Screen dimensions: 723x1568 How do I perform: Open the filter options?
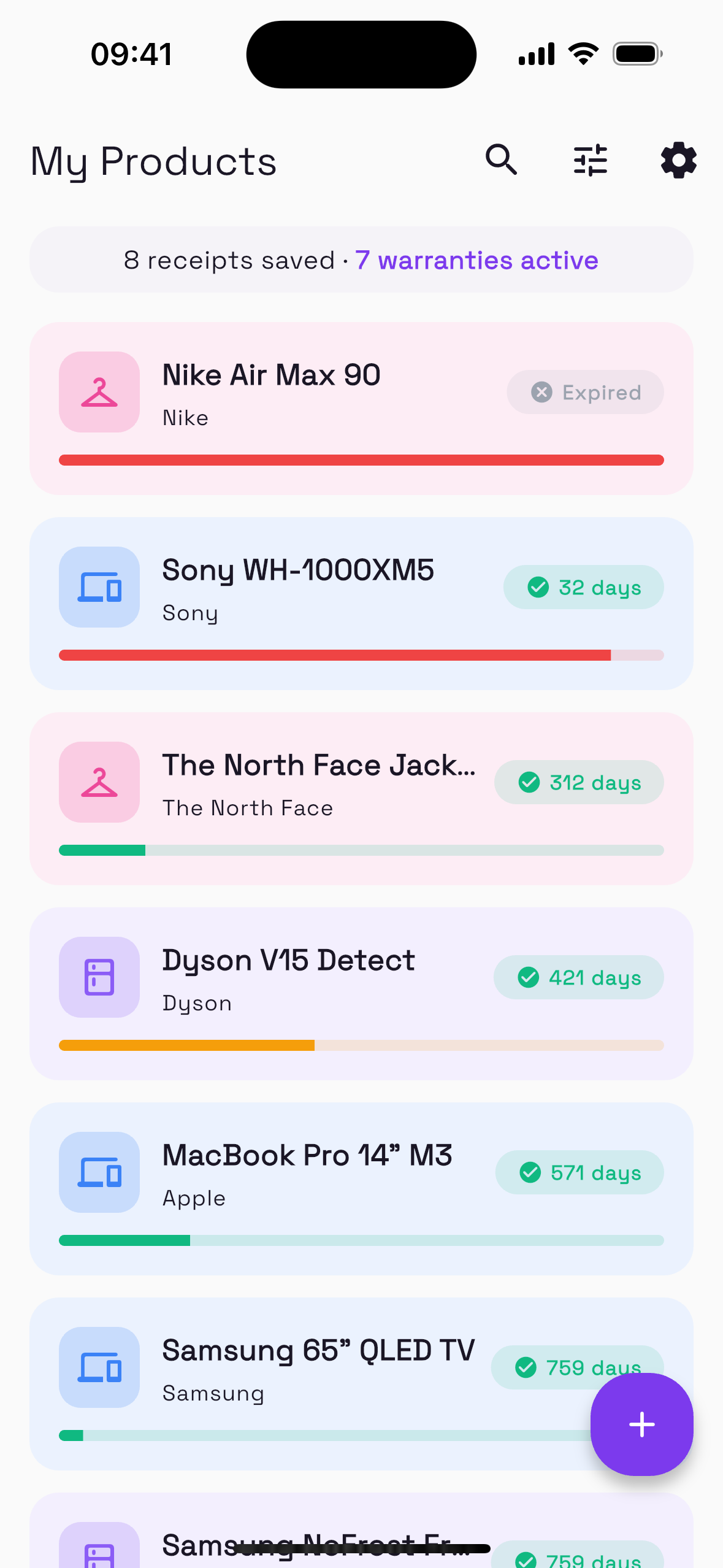click(x=590, y=160)
